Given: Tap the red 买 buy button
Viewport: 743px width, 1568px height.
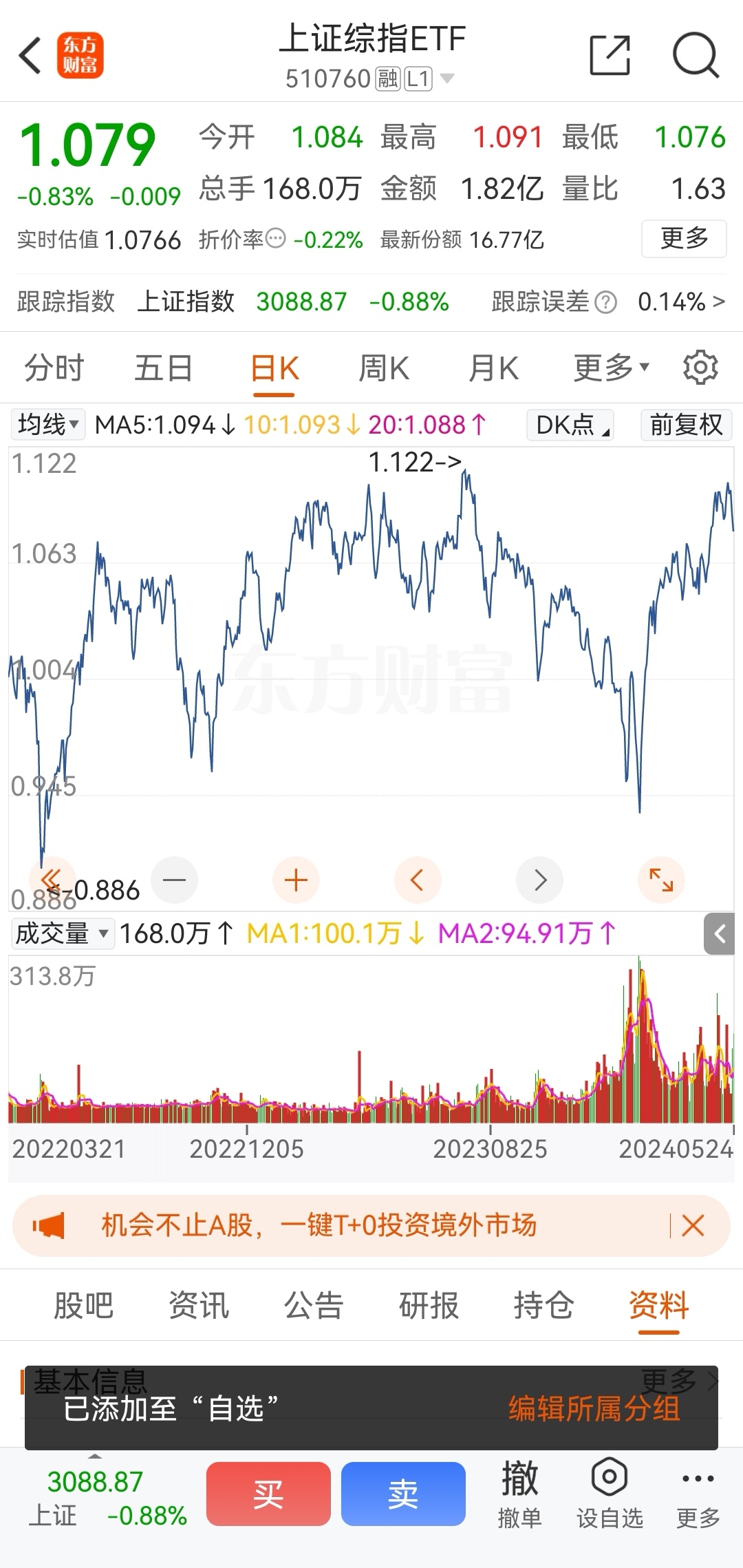Looking at the screenshot, I should tap(268, 1494).
